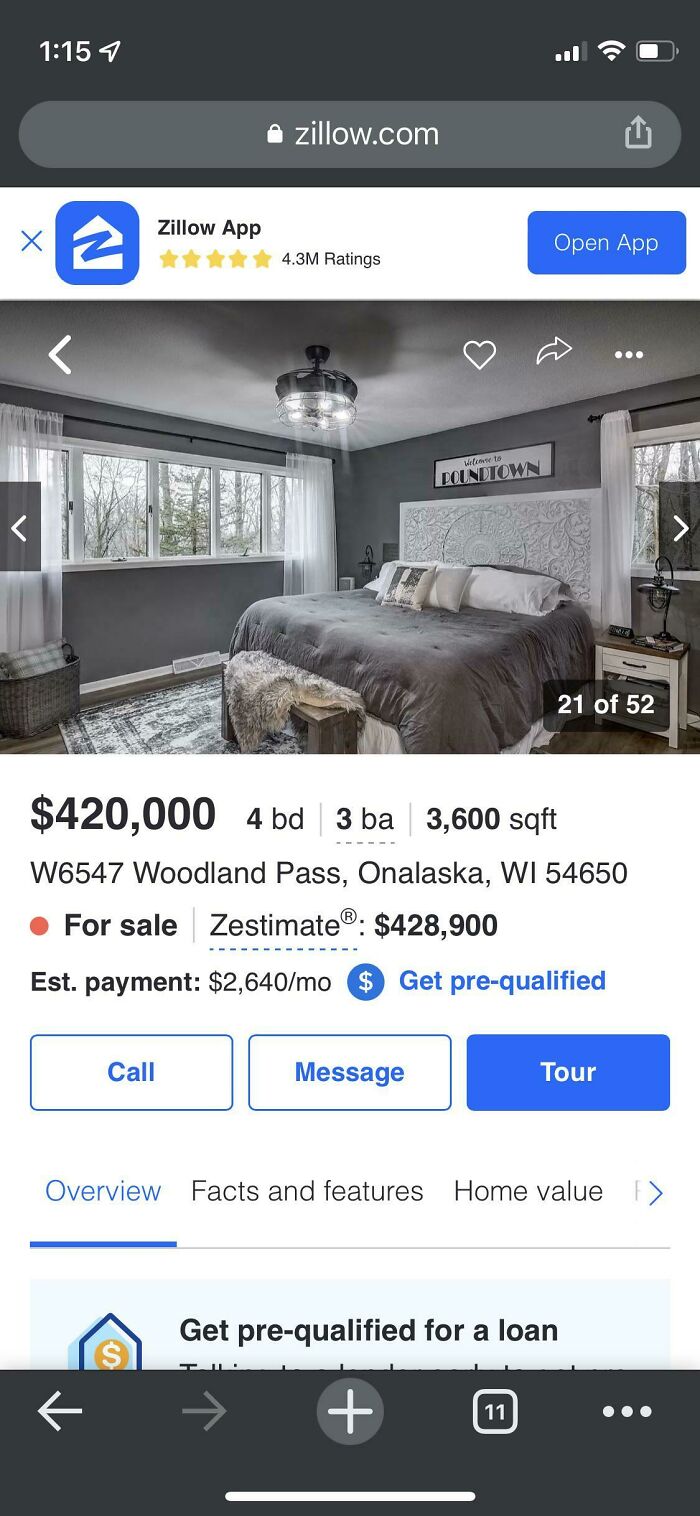Go back from the listing photo
This screenshot has width=700, height=1516.
click(61, 355)
